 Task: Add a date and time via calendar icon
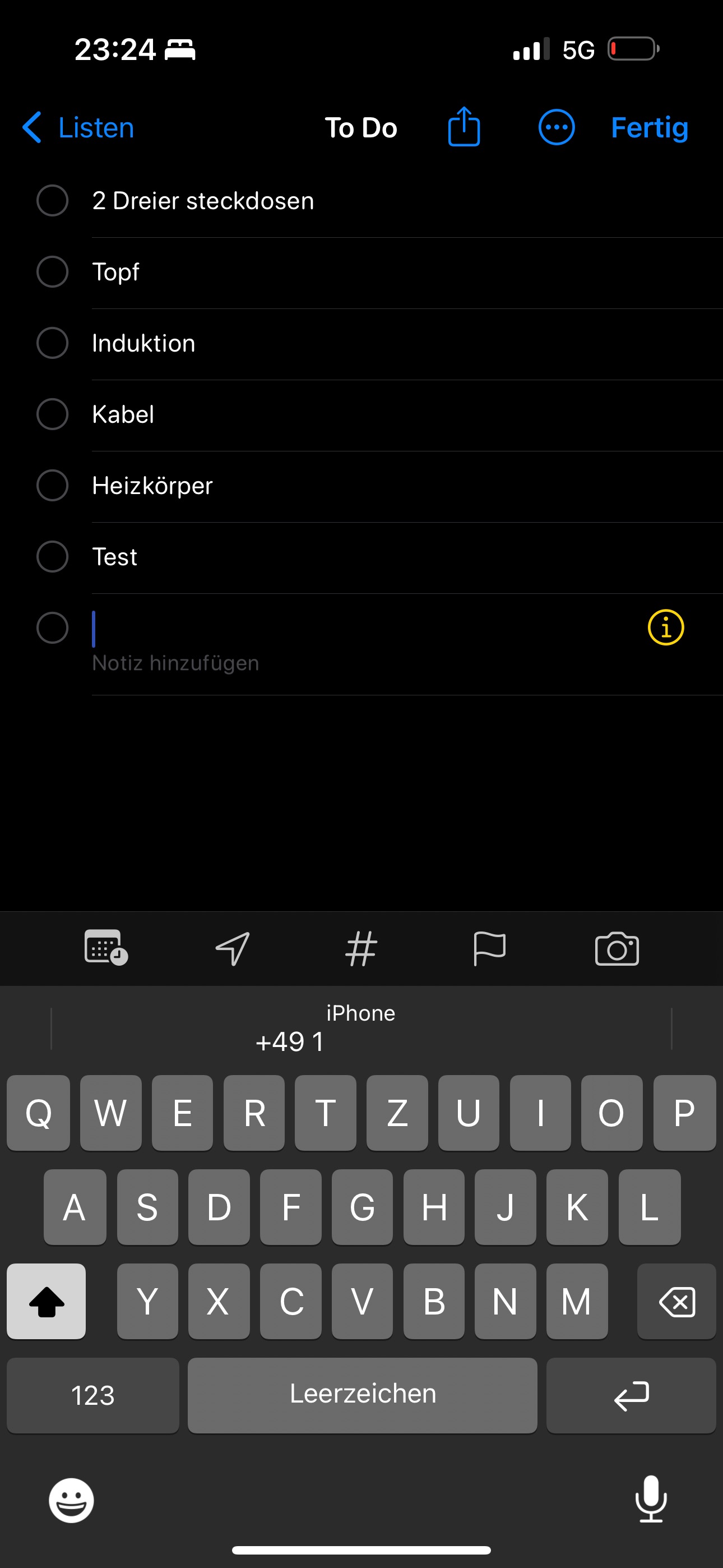[106, 947]
